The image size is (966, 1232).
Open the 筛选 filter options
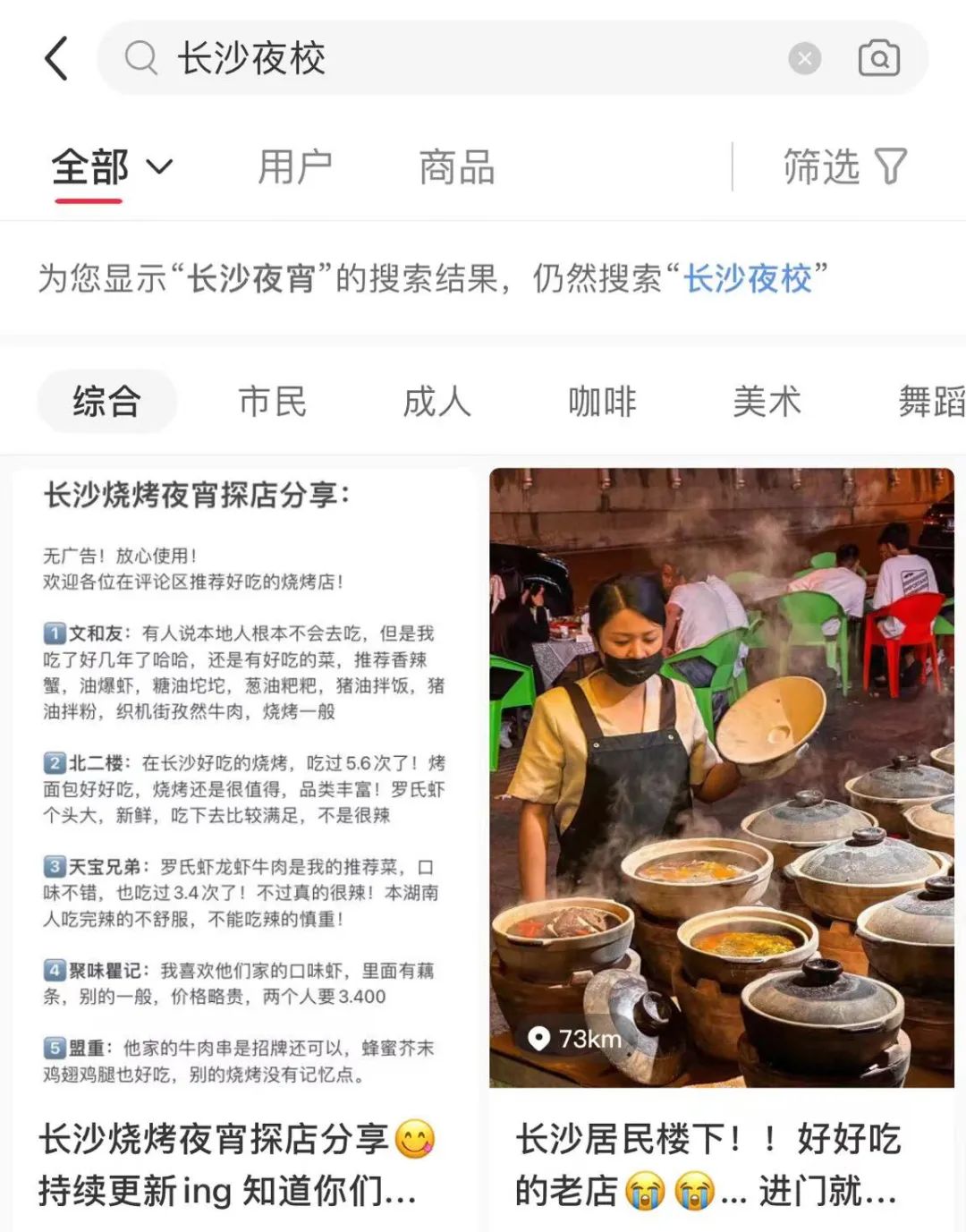tap(844, 167)
